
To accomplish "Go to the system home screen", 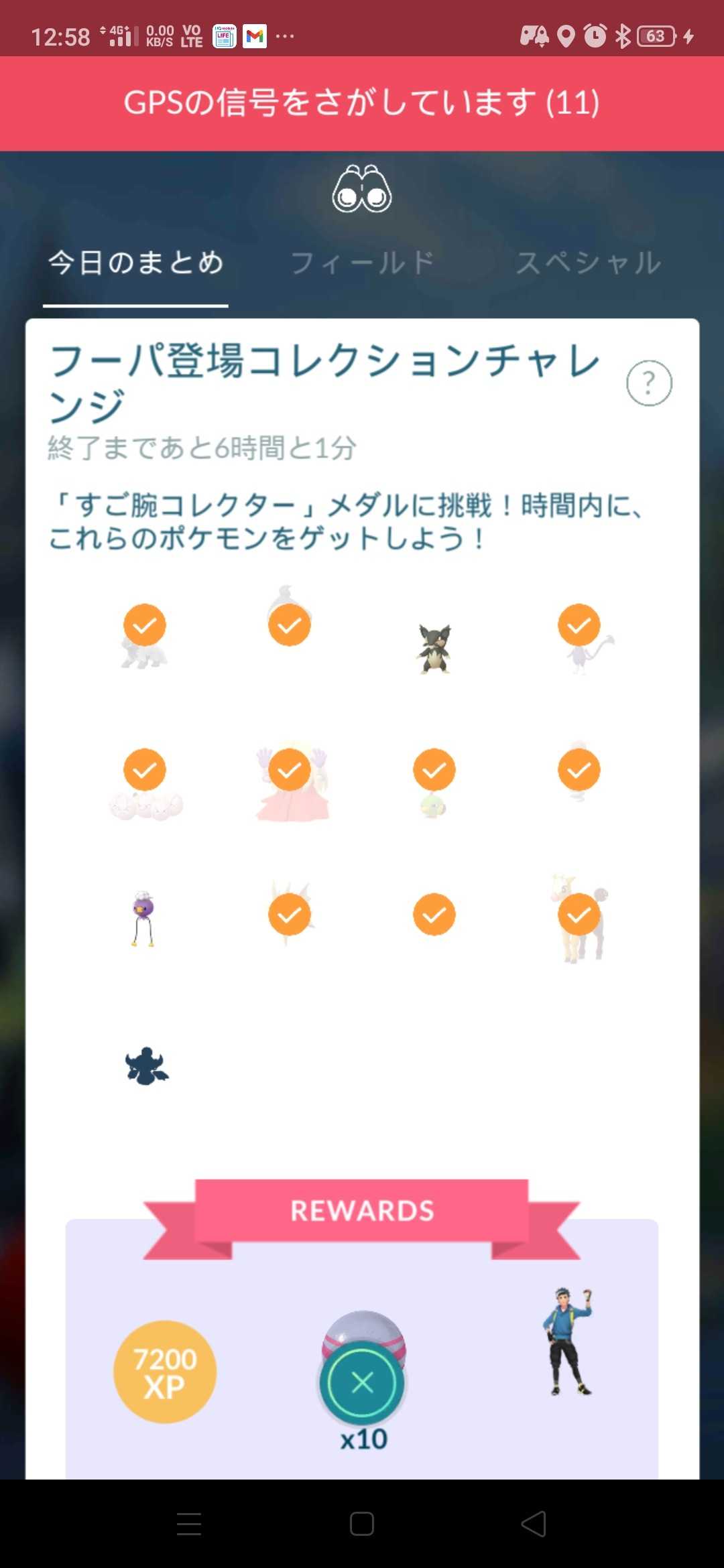I will click(x=362, y=1524).
